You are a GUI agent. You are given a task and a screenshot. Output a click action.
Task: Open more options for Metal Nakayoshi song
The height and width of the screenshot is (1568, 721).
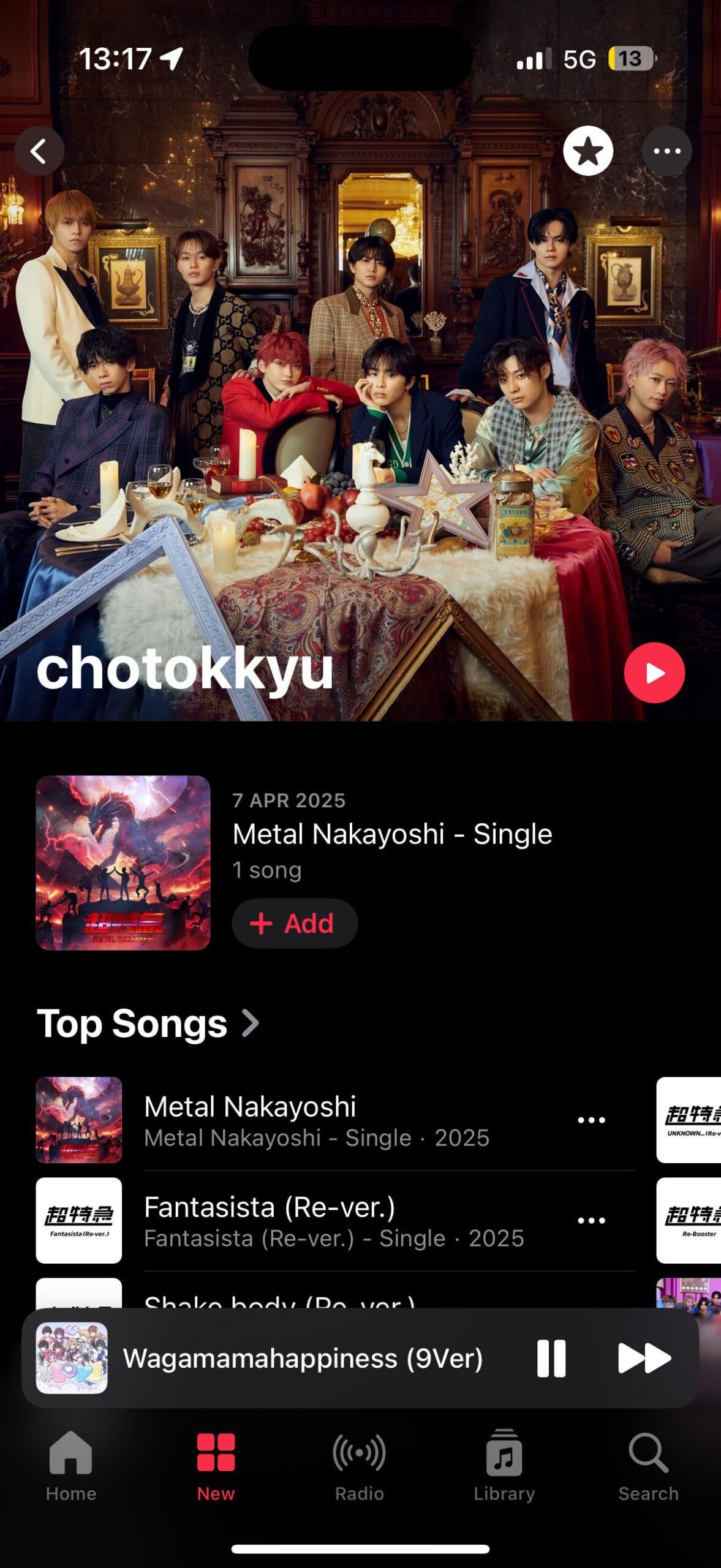(591, 1120)
